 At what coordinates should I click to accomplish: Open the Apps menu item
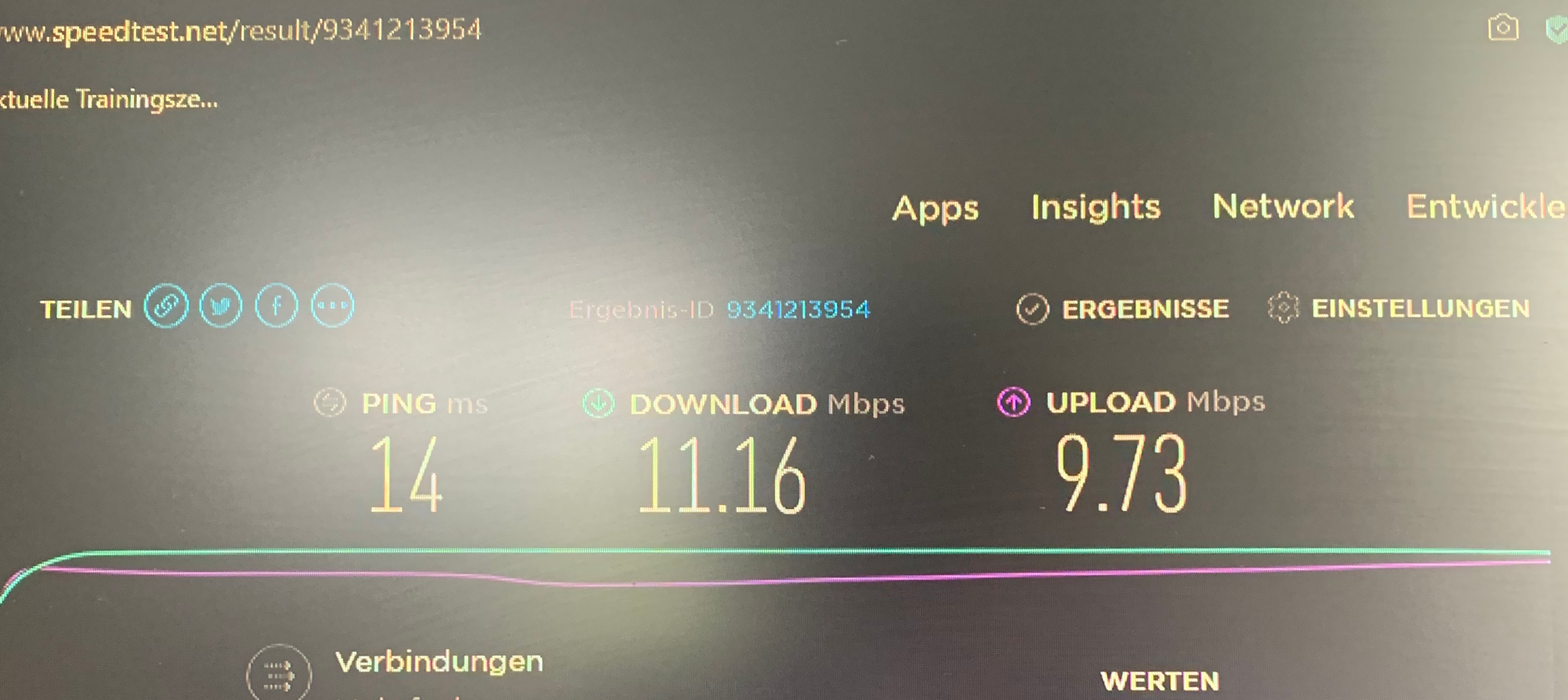pos(935,208)
